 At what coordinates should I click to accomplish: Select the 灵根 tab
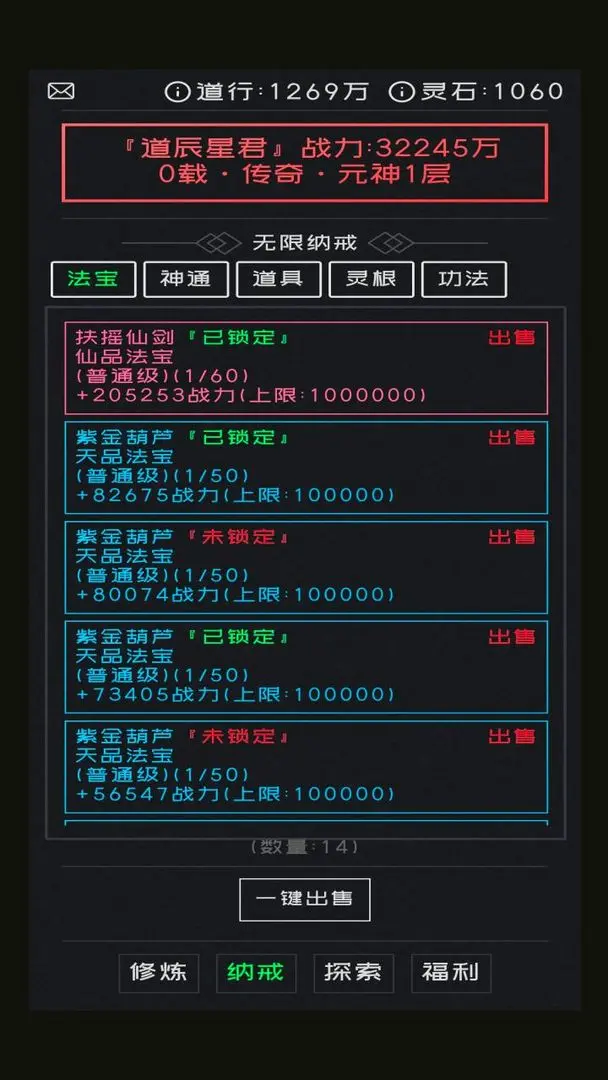[x=371, y=279]
